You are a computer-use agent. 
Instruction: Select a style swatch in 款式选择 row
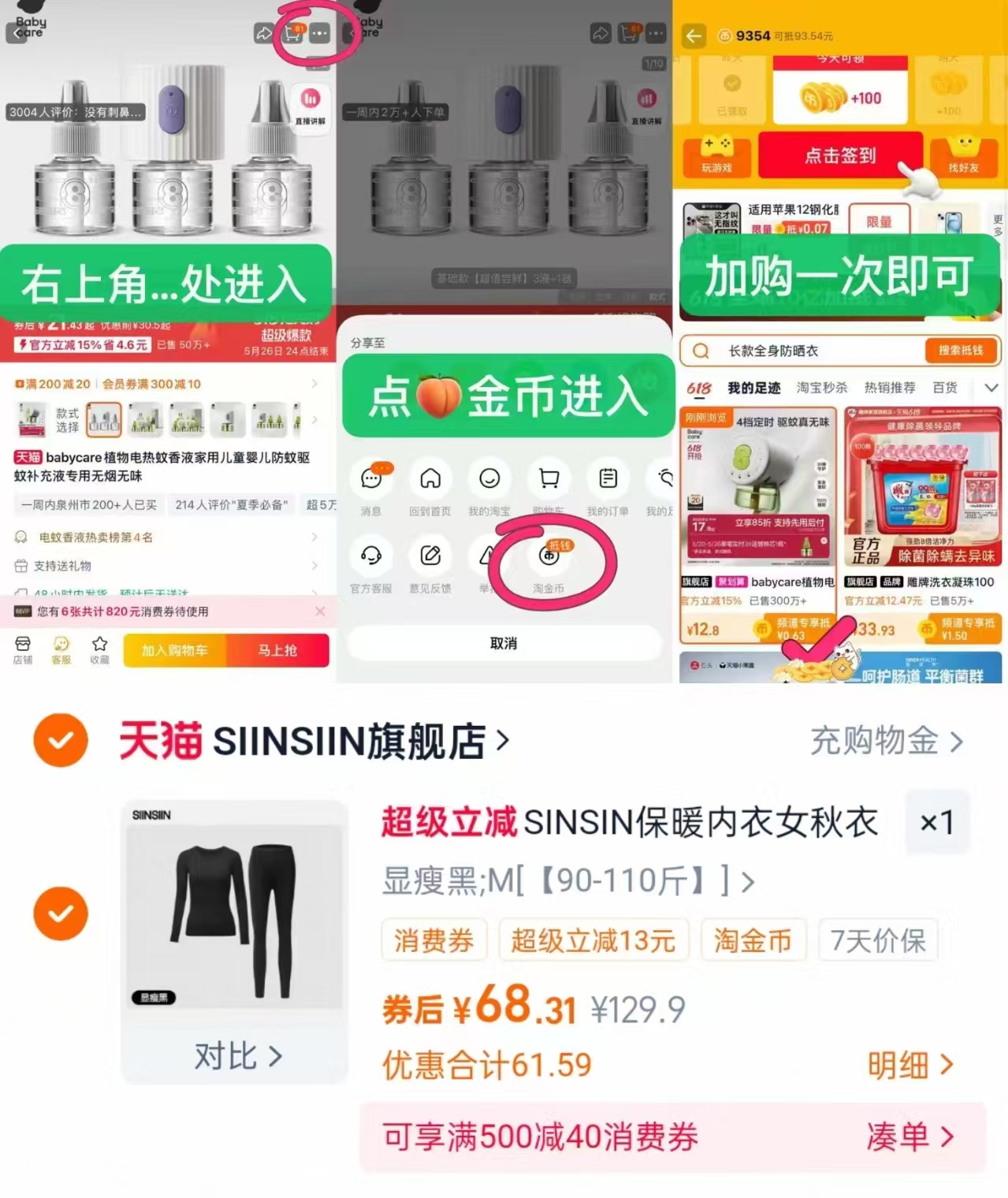[x=104, y=419]
